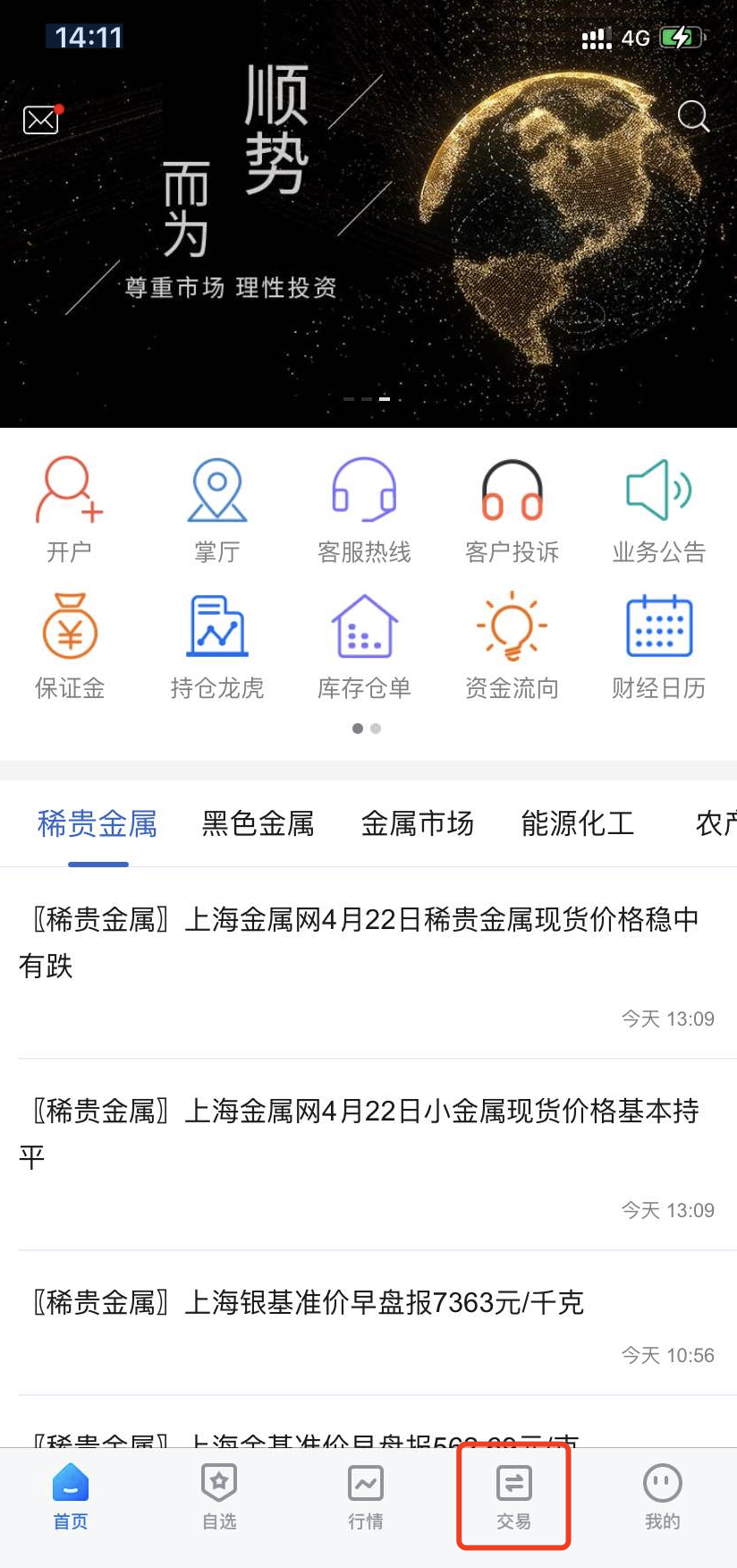Viewport: 737px width, 1568px height.
Task: Open the 上海银基准价早盘报7363元 article
Action: click(x=309, y=1303)
